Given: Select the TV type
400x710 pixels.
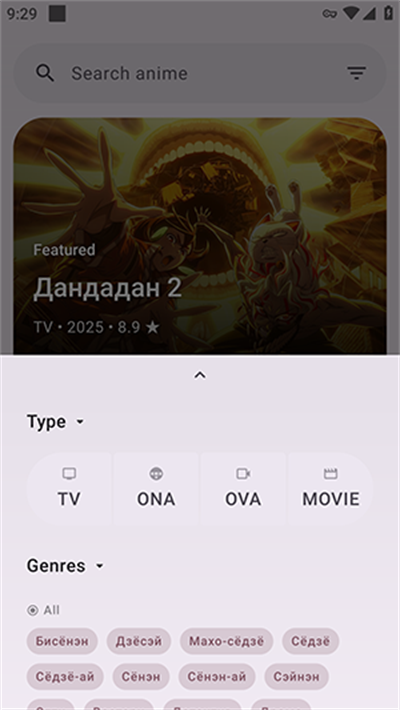Looking at the screenshot, I should tap(69, 489).
